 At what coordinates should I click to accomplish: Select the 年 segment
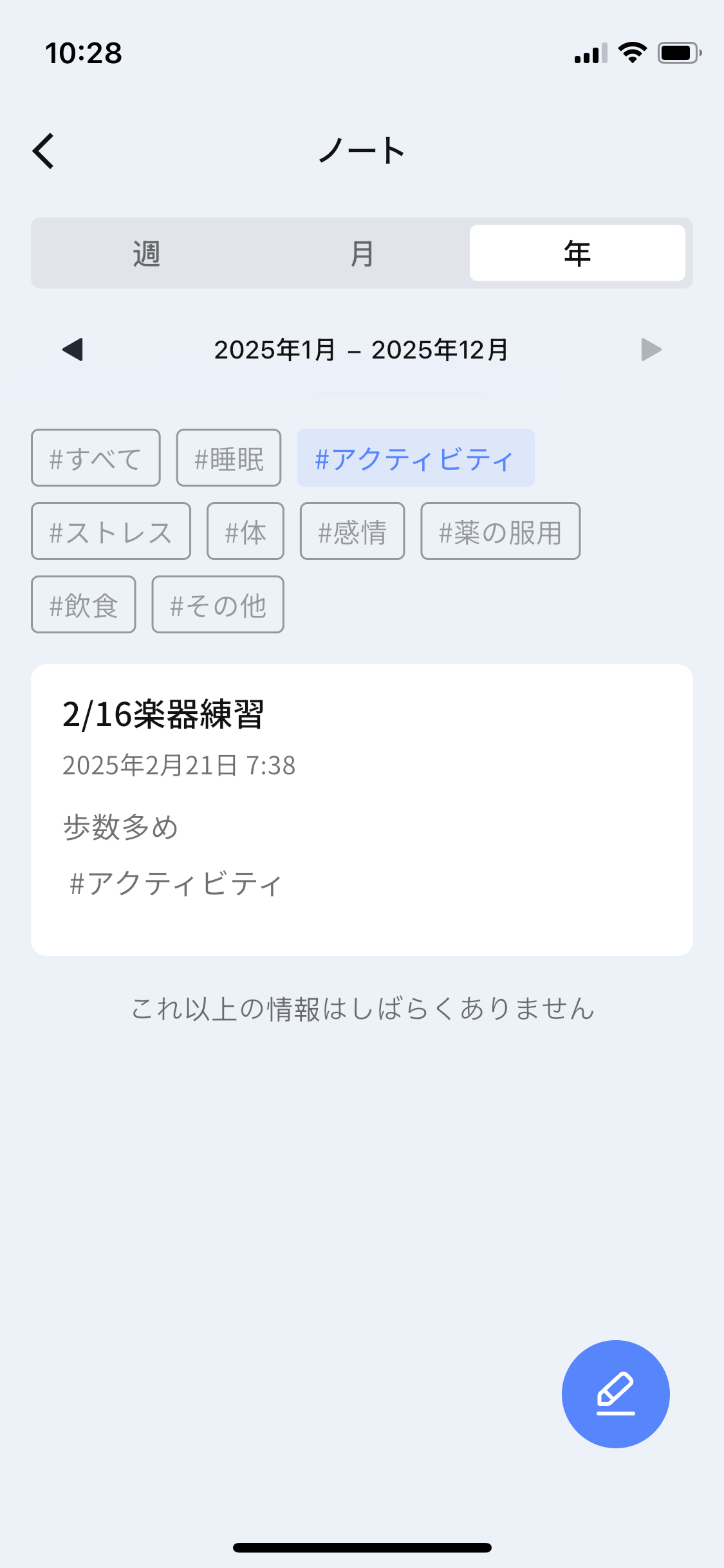click(x=577, y=253)
